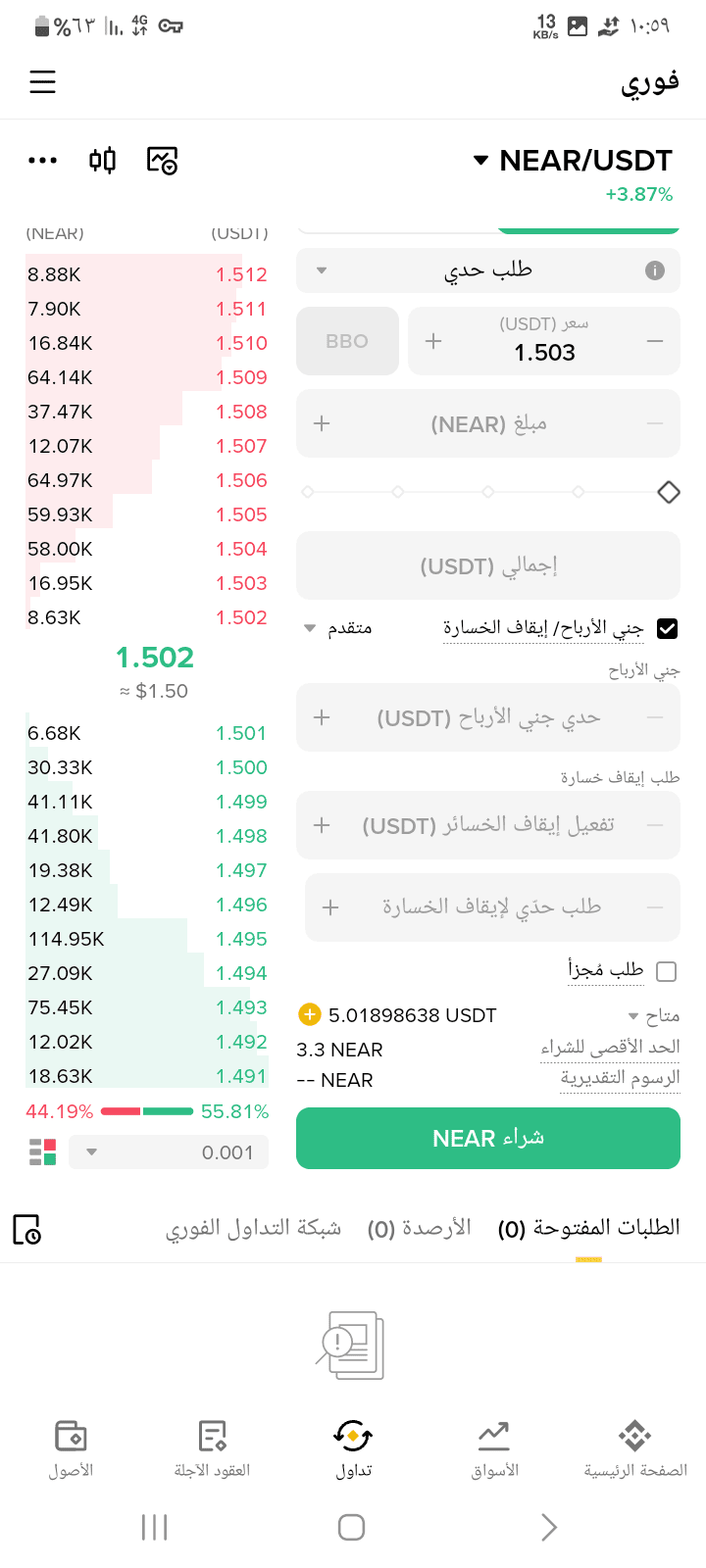706x1568 pixels.
Task: Switch to the الأرصدة tab
Action: (419, 1228)
